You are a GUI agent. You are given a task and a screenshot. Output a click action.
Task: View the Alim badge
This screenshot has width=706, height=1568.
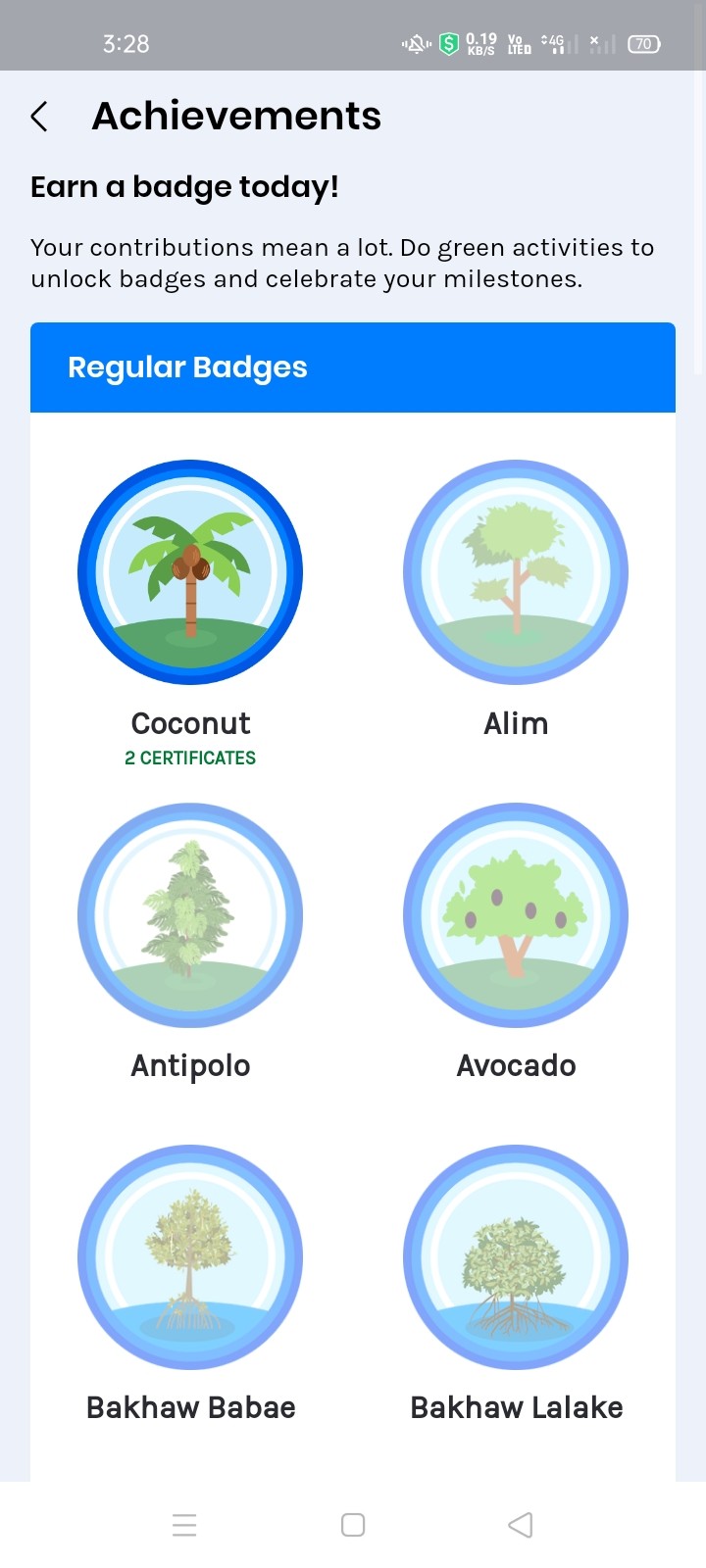point(516,572)
